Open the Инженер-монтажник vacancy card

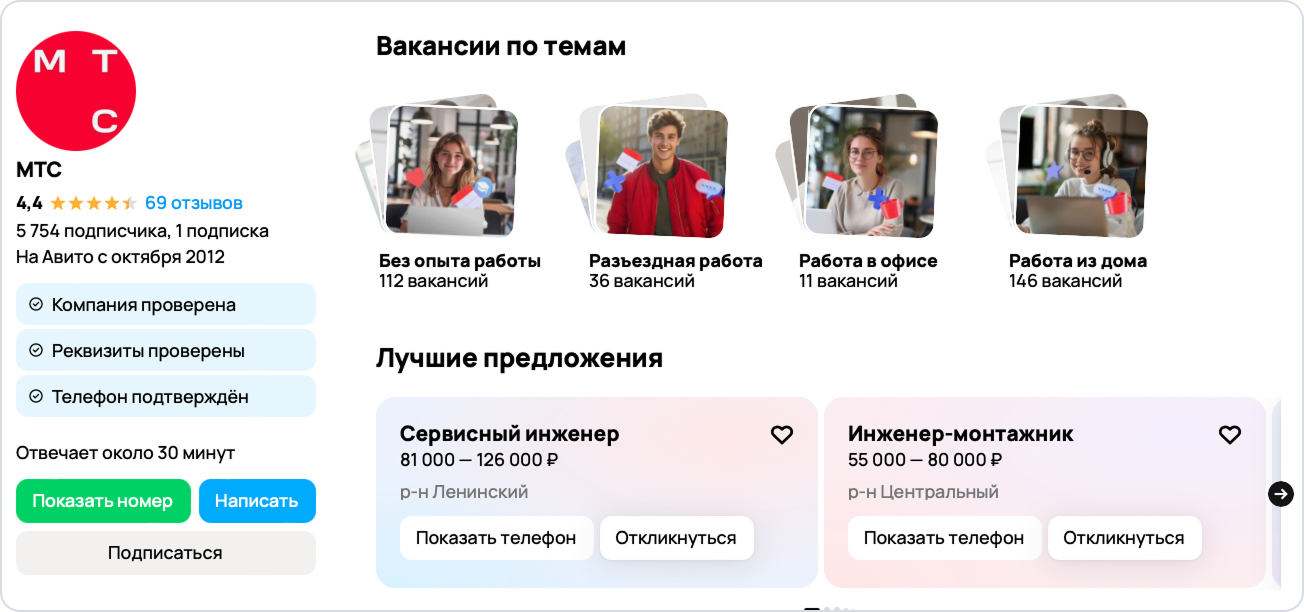pyautogui.click(x=960, y=434)
